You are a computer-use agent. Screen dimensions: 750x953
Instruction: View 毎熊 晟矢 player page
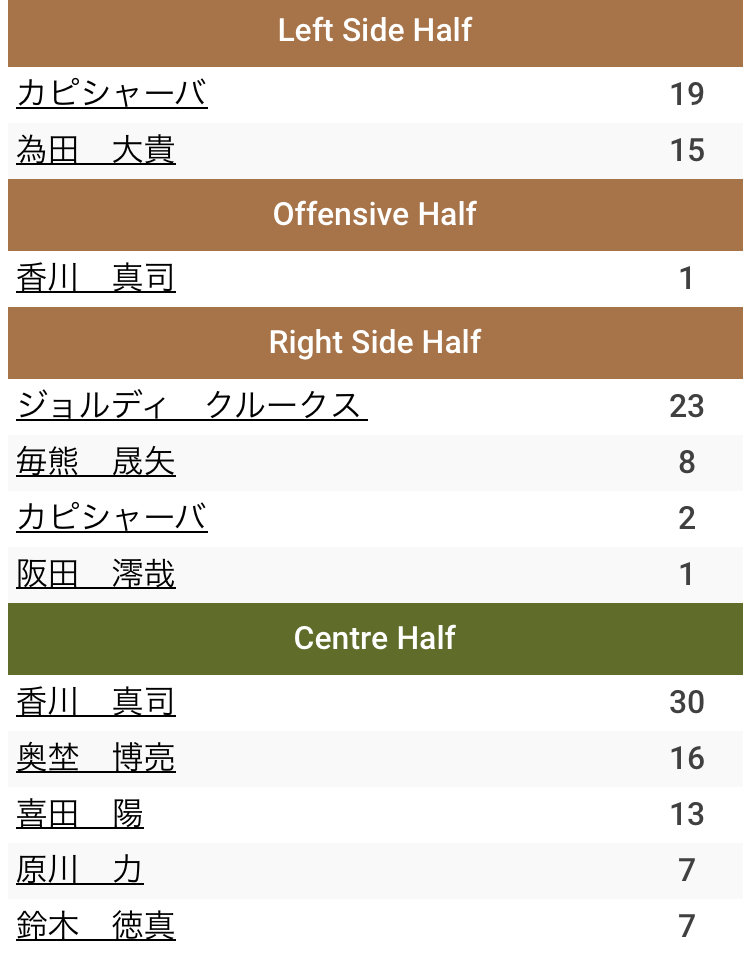pyautogui.click(x=96, y=462)
